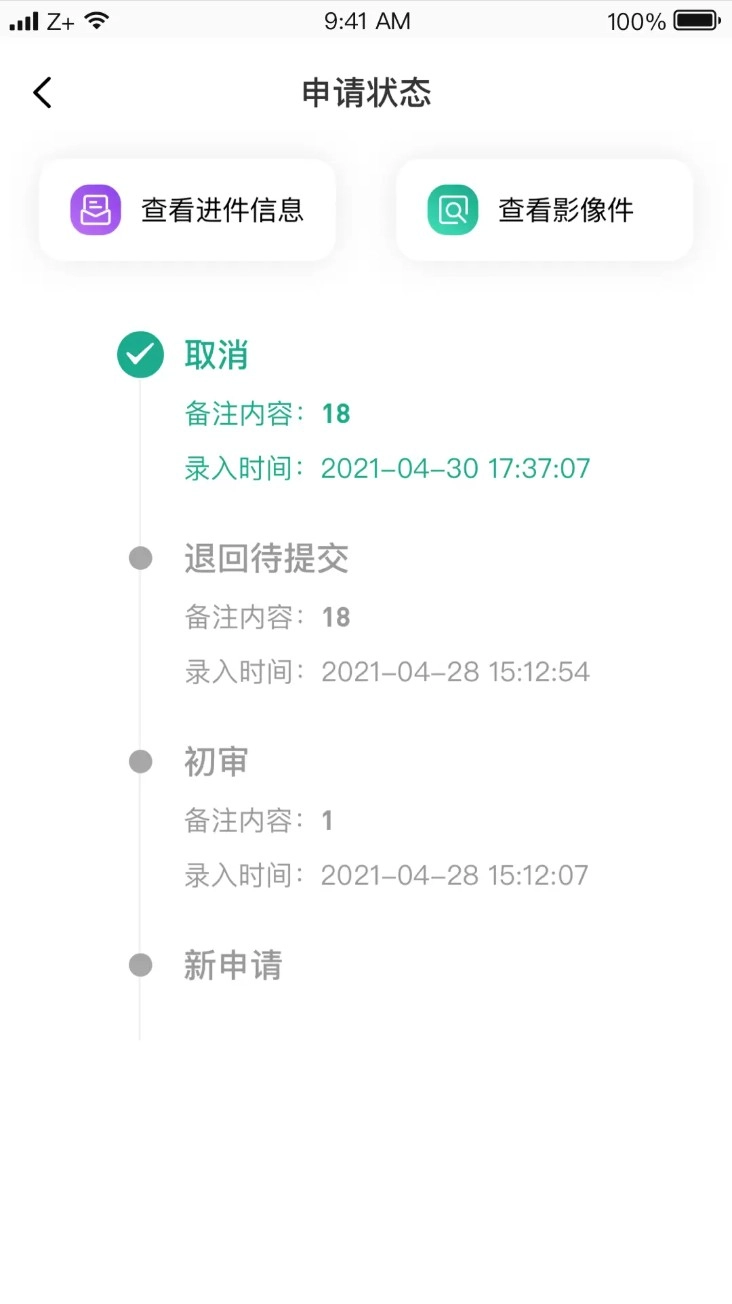Tap the 备注内容 value 18 under 取消

(337, 413)
